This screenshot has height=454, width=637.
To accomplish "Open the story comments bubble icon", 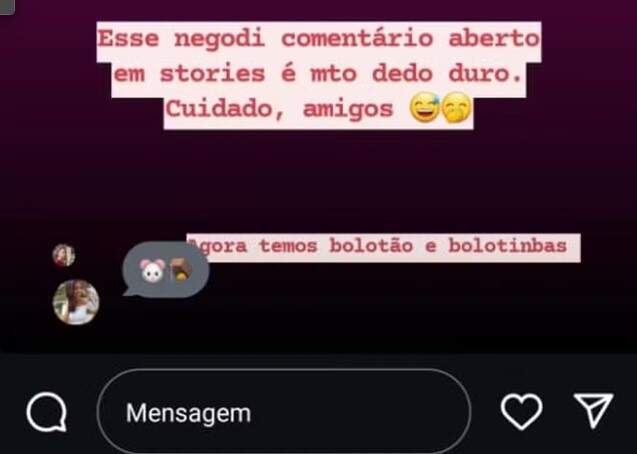I will [46, 412].
